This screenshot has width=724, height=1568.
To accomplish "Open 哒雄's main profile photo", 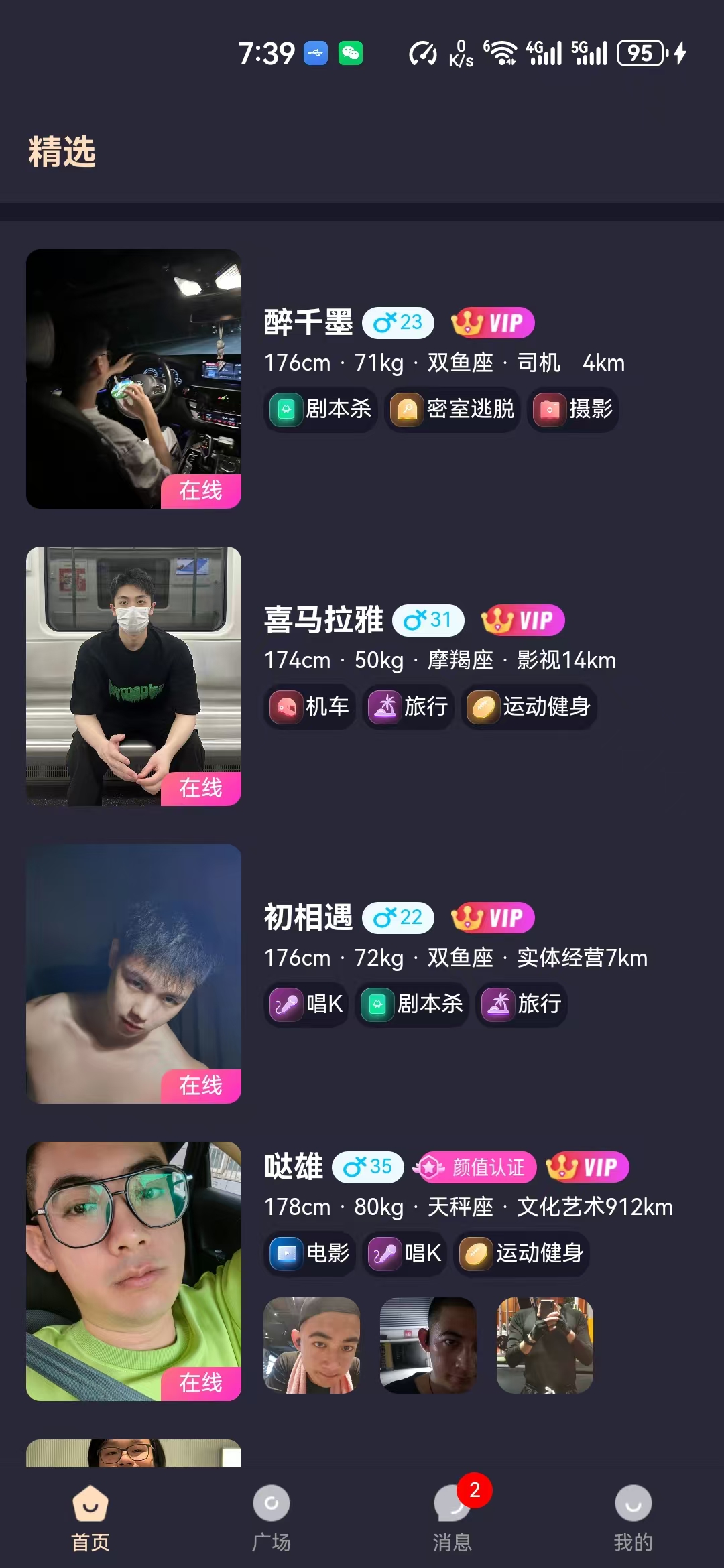I will [x=133, y=1271].
